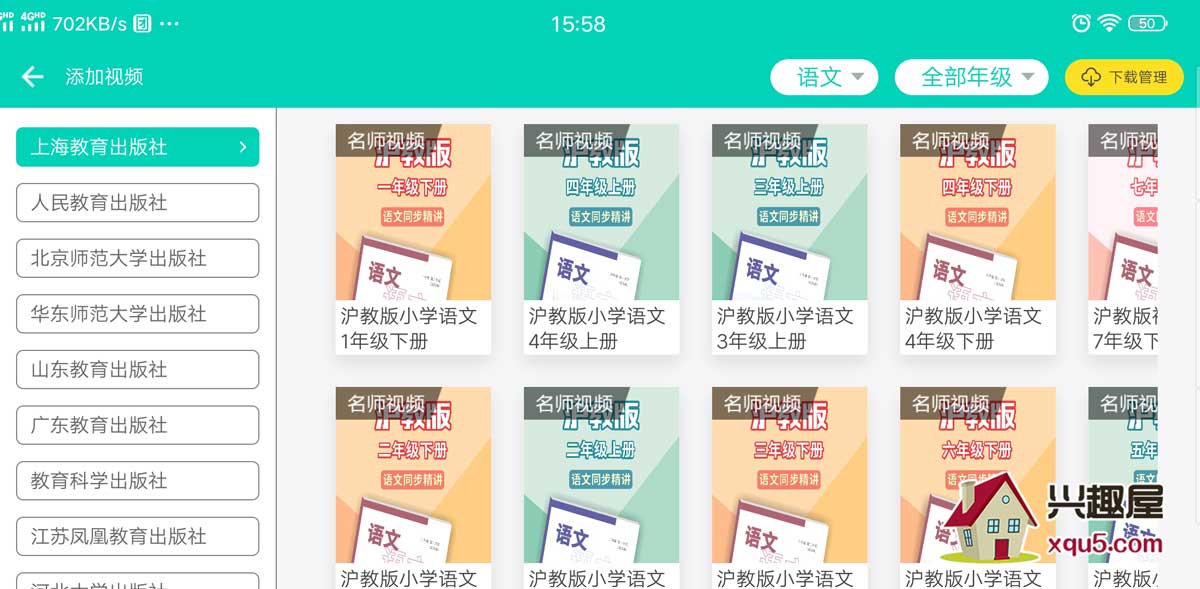1200x589 pixels.
Task: Select 人民教育出版社 publisher
Action: tap(137, 203)
